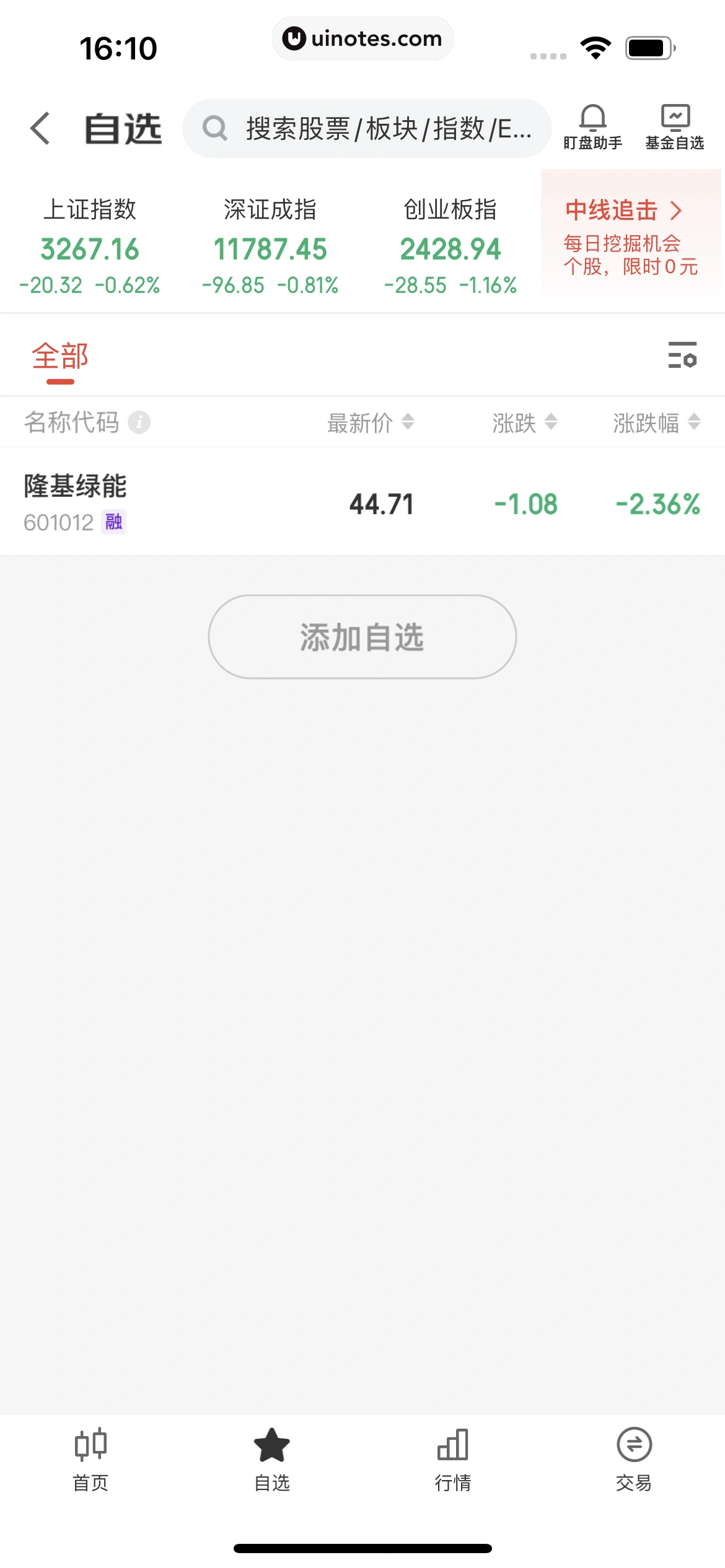This screenshot has width=725, height=1568.
Task: View 创业板指 index details
Action: (450, 246)
